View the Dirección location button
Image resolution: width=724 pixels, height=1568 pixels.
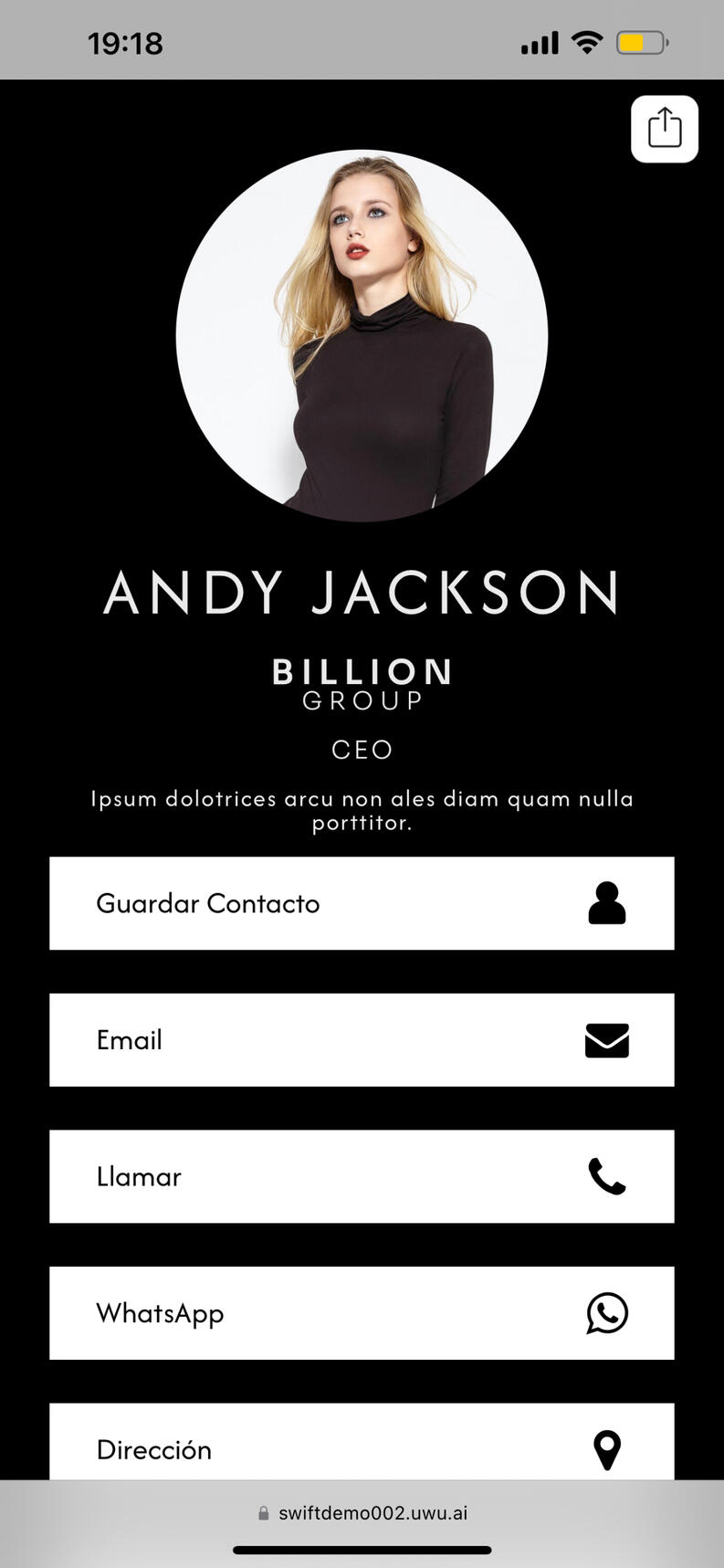362,1445
